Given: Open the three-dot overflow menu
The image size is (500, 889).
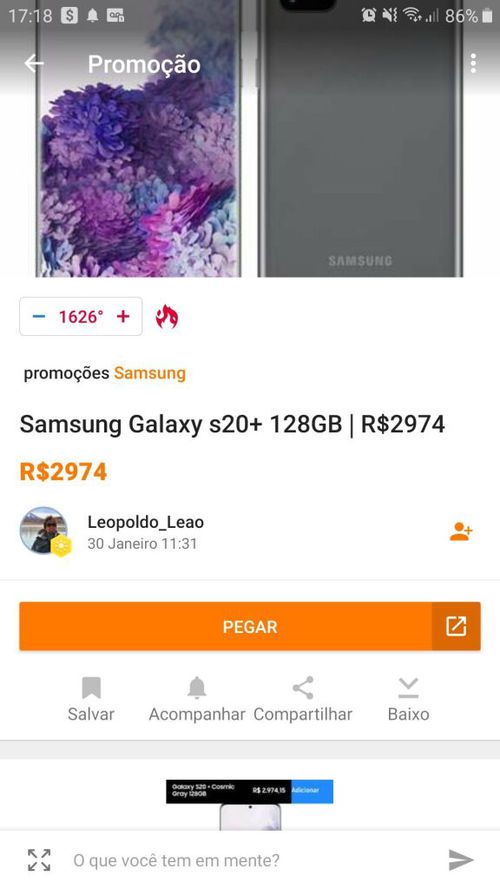Looking at the screenshot, I should click(473, 64).
